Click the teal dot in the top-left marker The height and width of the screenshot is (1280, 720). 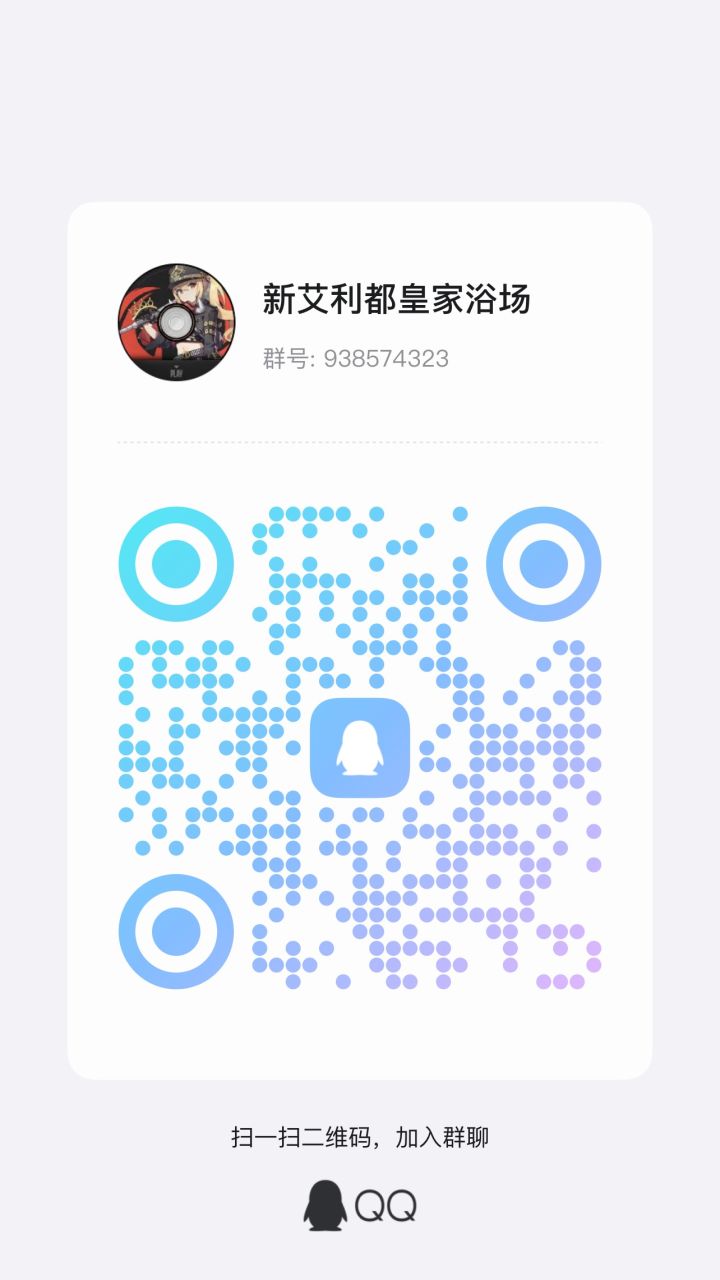(176, 562)
